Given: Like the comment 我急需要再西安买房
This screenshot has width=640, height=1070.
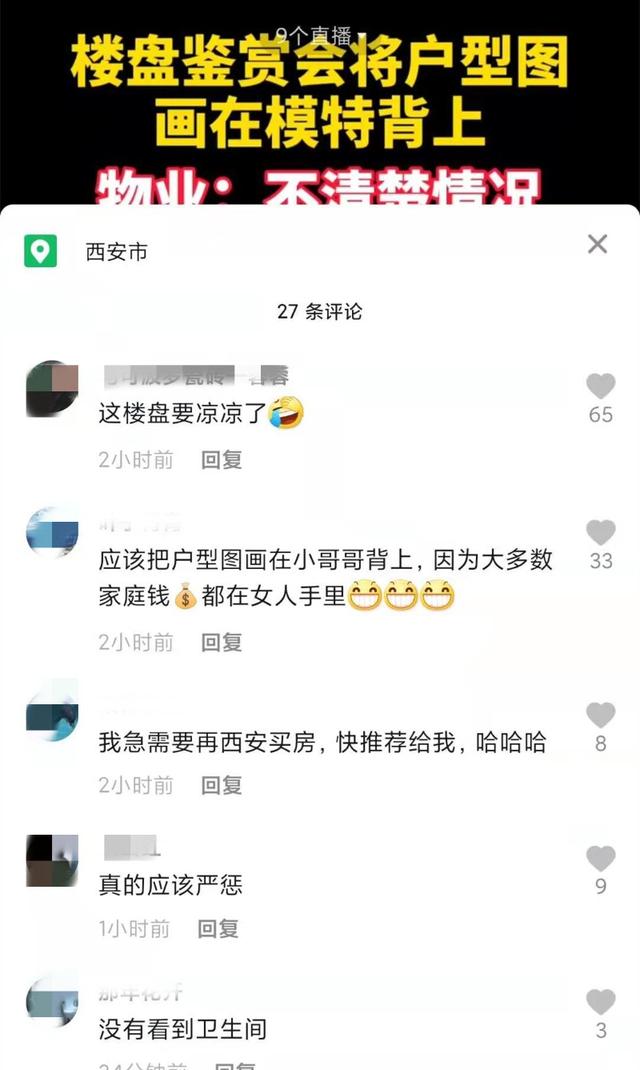Looking at the screenshot, I should click(x=600, y=715).
